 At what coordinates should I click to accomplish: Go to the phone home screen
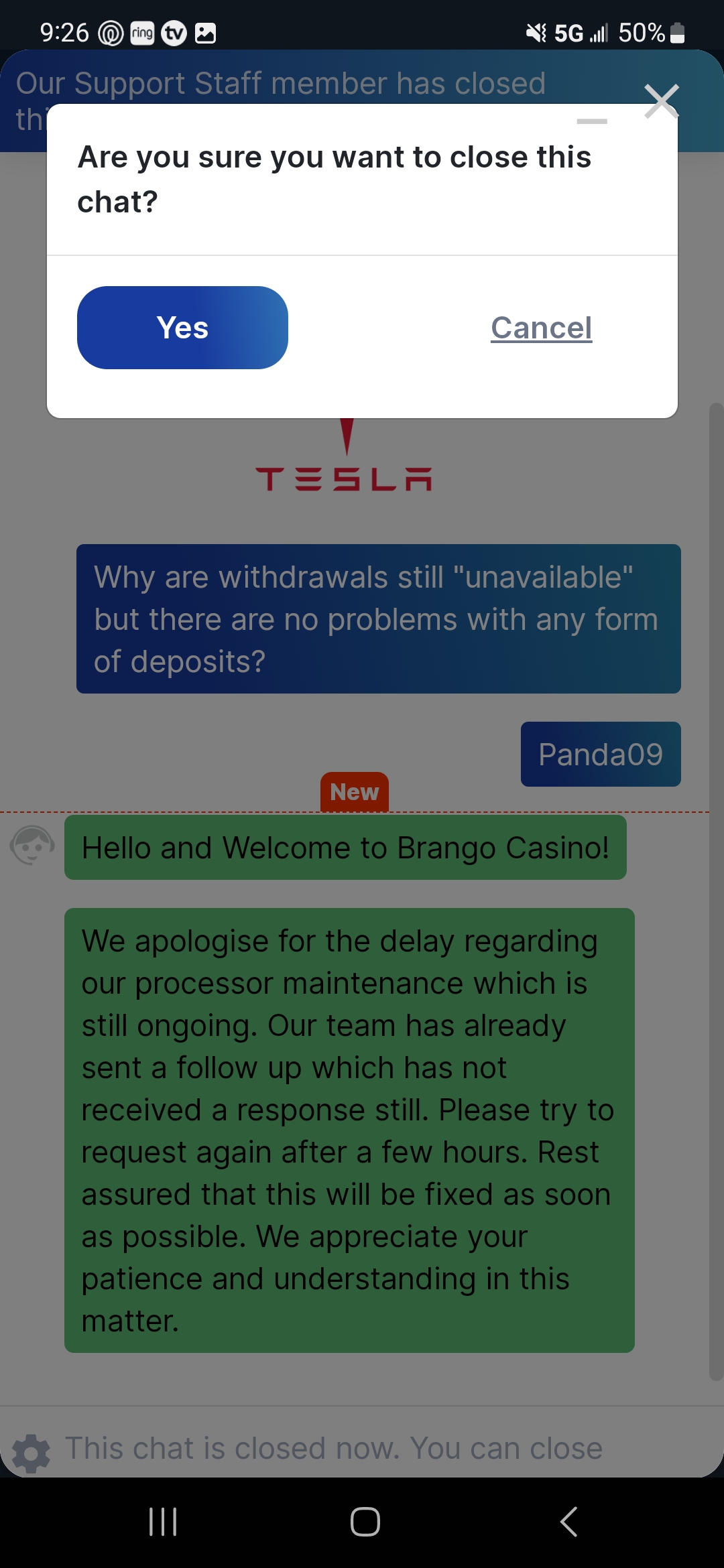coord(365,1522)
